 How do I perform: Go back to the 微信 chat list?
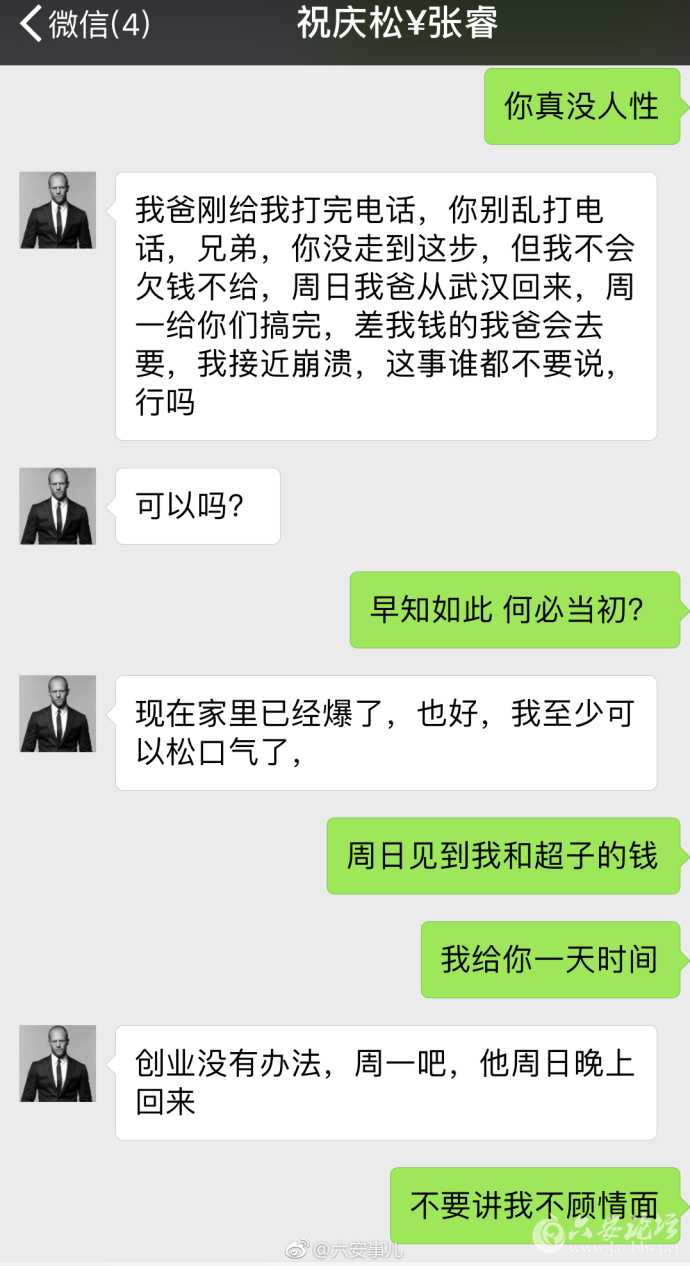click(84, 25)
